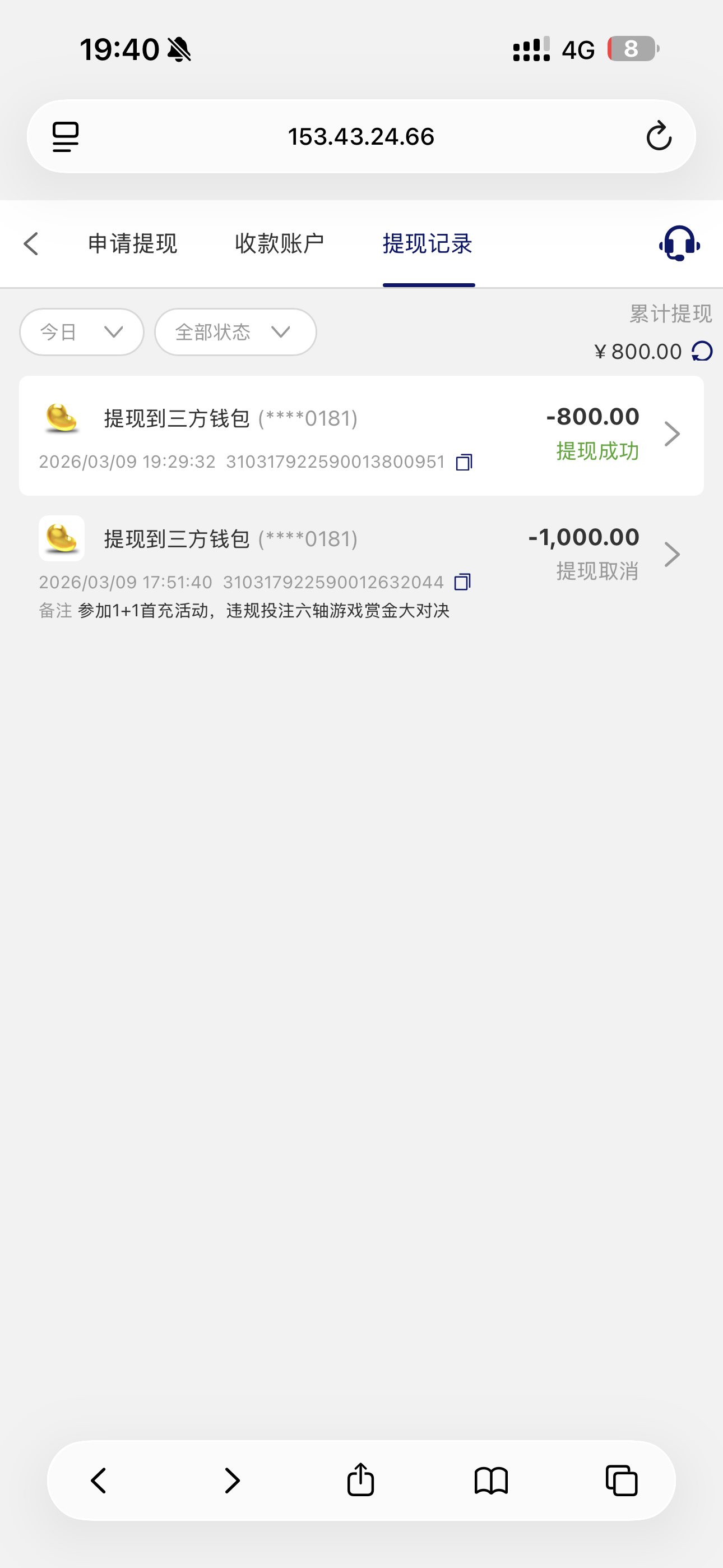Expand the 今日 date filter dropdown
The height and width of the screenshot is (1568, 723).
point(82,332)
